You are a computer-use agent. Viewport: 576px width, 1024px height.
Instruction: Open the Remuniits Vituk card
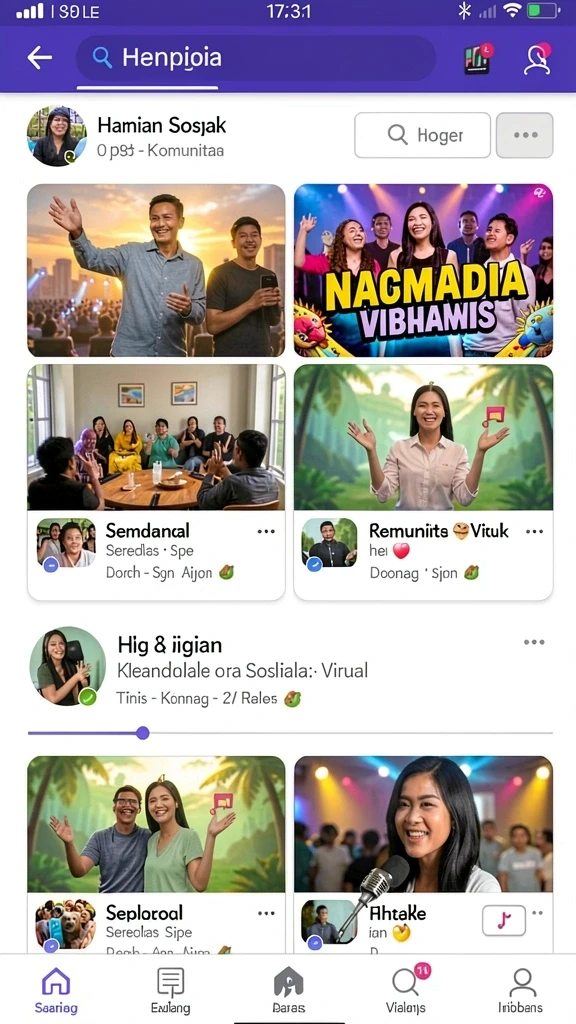point(423,482)
